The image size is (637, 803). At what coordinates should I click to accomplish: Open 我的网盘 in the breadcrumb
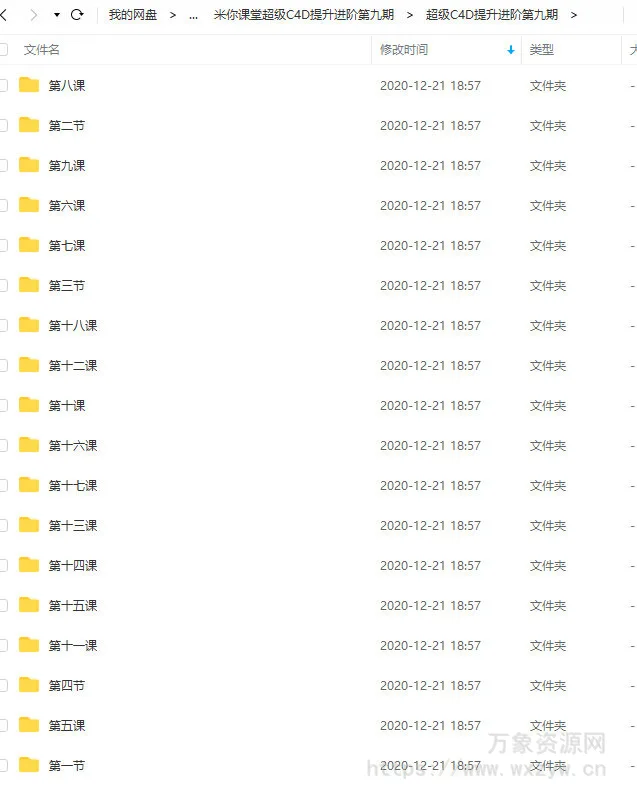[133, 15]
